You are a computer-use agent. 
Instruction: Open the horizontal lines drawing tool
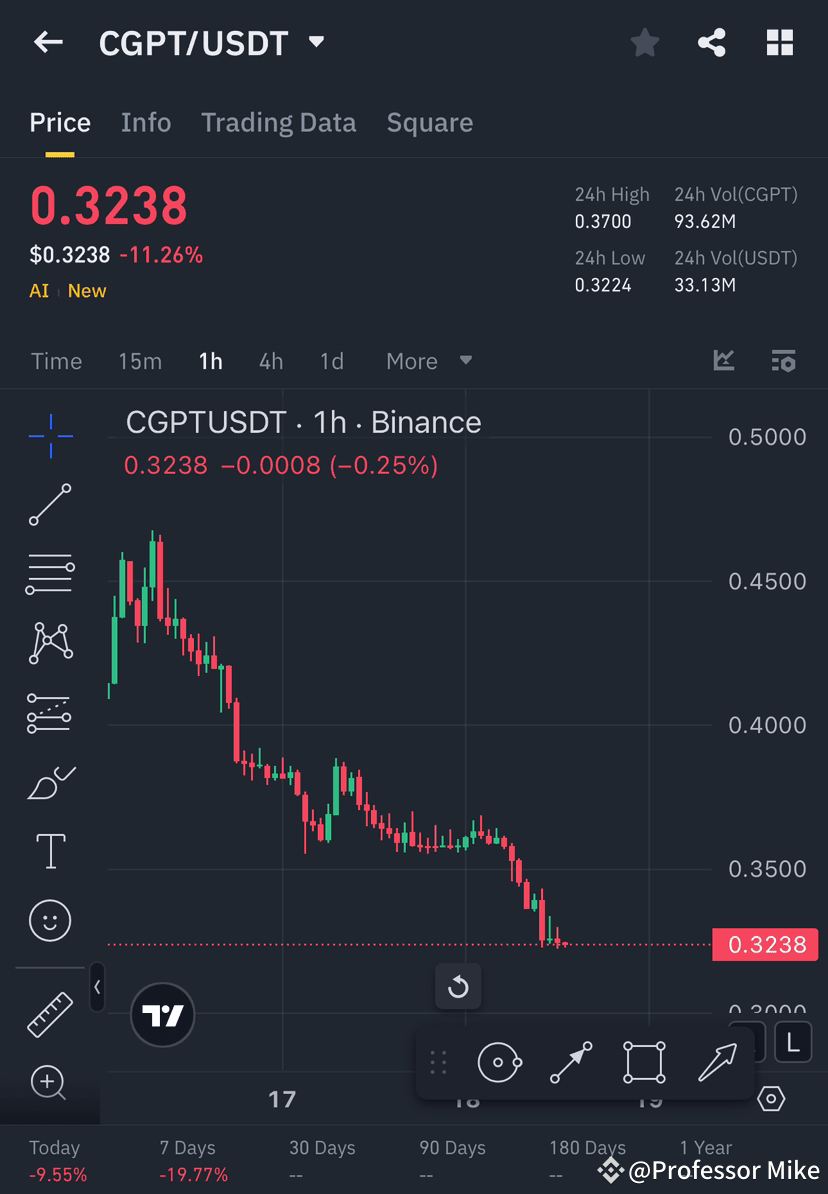50,574
